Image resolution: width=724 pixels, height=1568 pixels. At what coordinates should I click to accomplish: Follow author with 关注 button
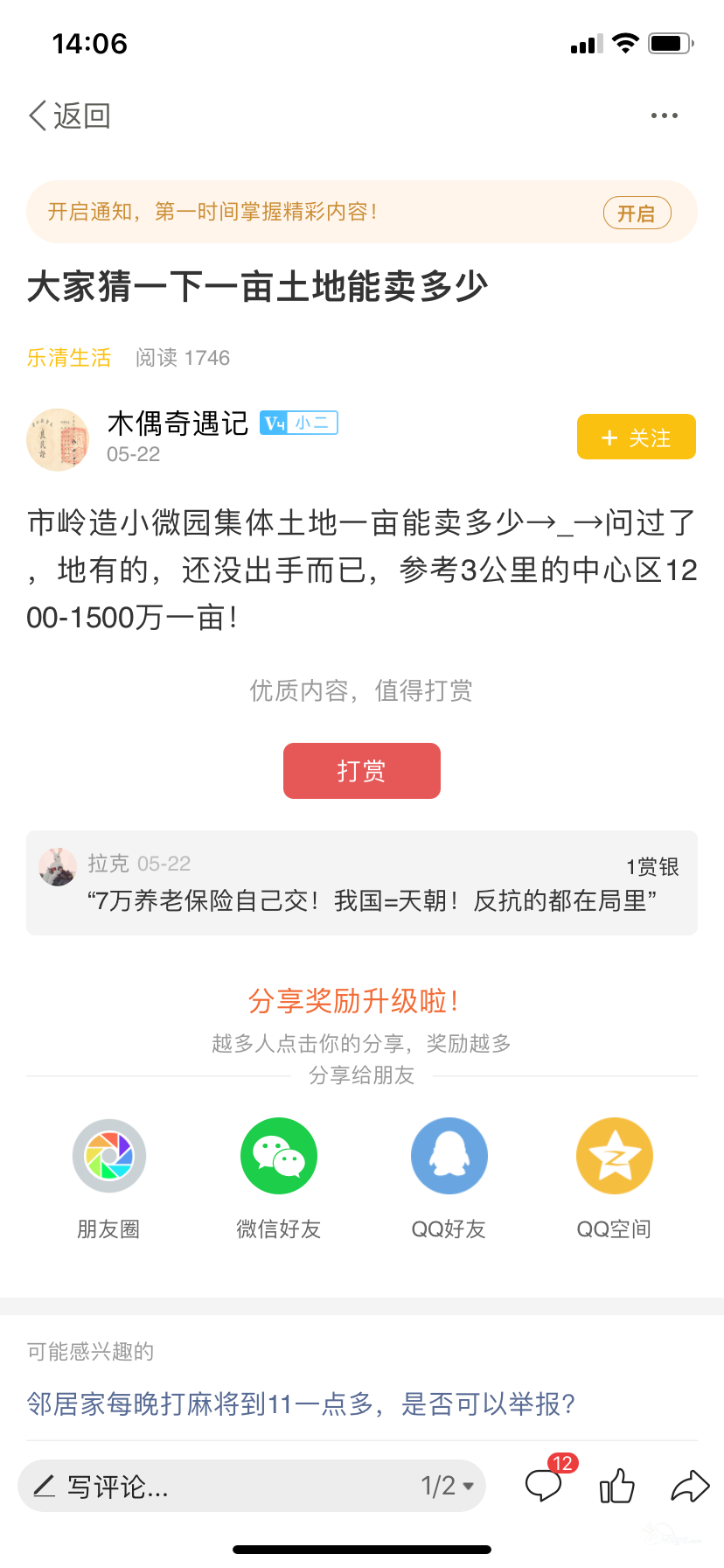tap(636, 437)
